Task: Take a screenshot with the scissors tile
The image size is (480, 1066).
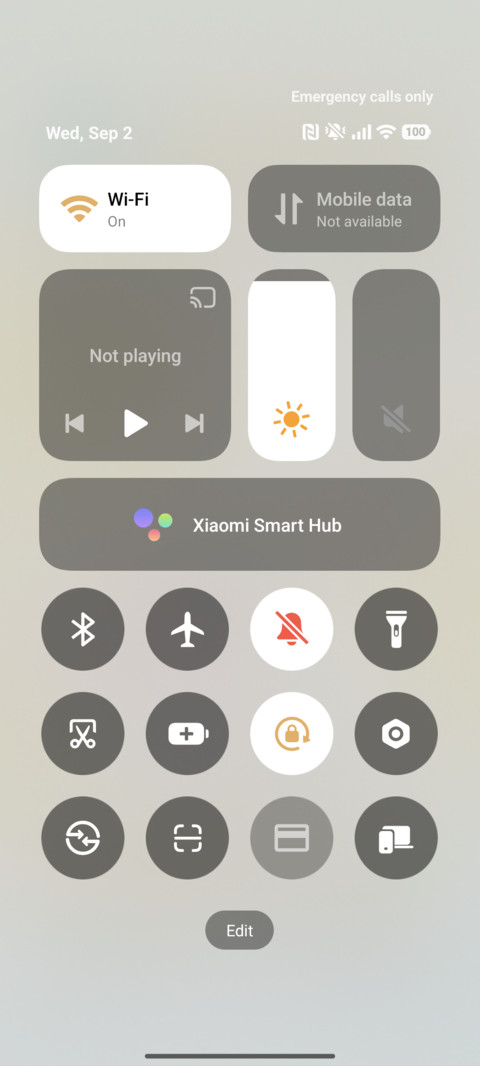Action: pos(83,734)
